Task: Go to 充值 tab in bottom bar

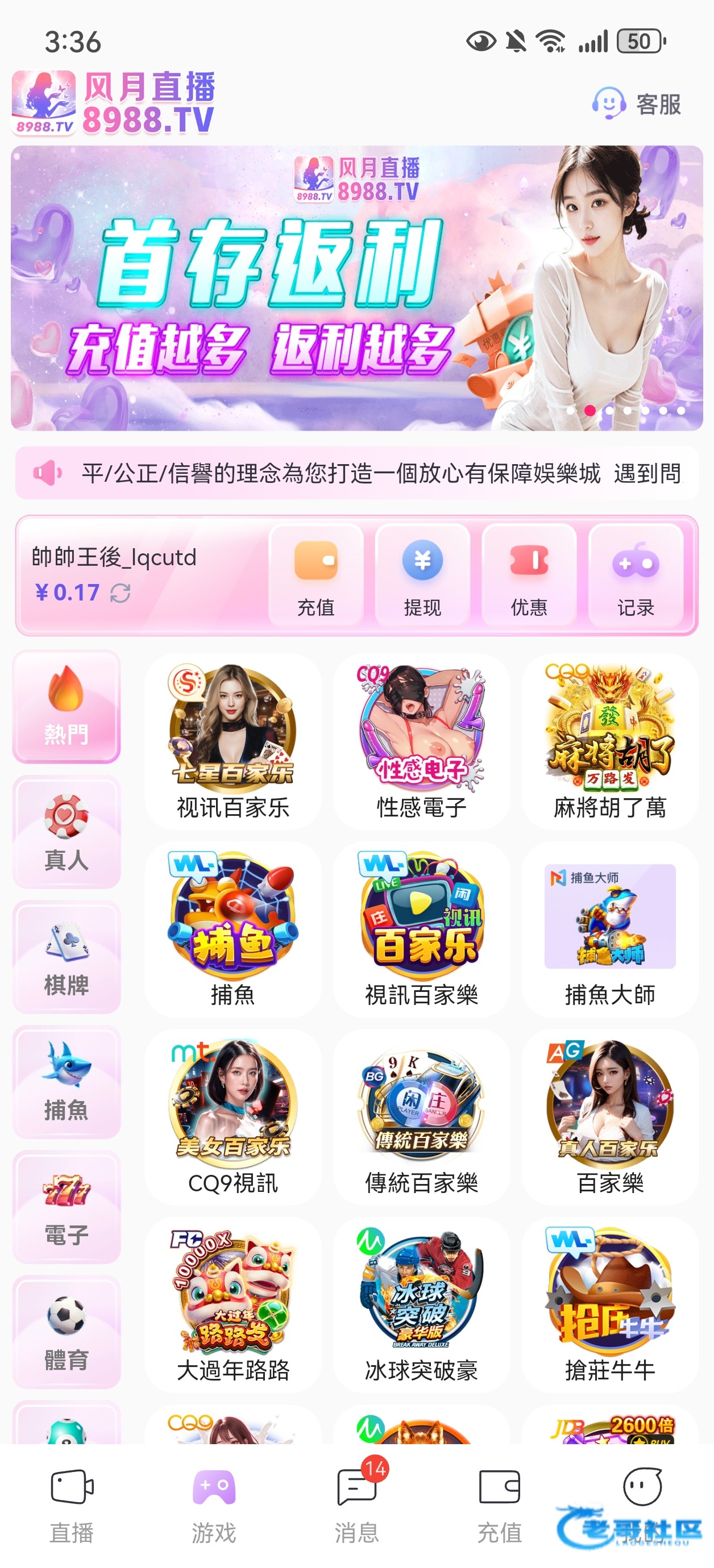Action: pyautogui.click(x=499, y=1506)
